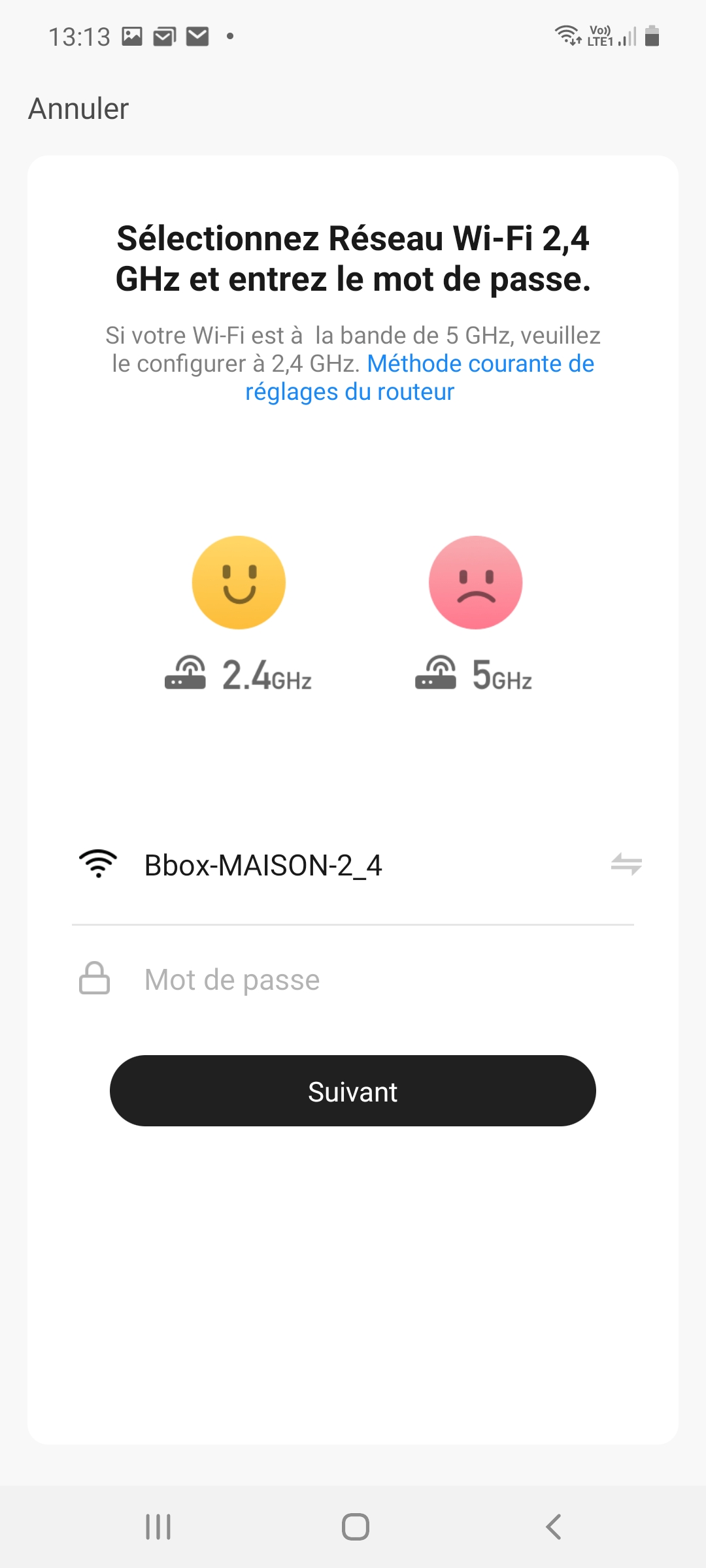
Task: Focus the Mot de passe field
Action: [x=353, y=979]
